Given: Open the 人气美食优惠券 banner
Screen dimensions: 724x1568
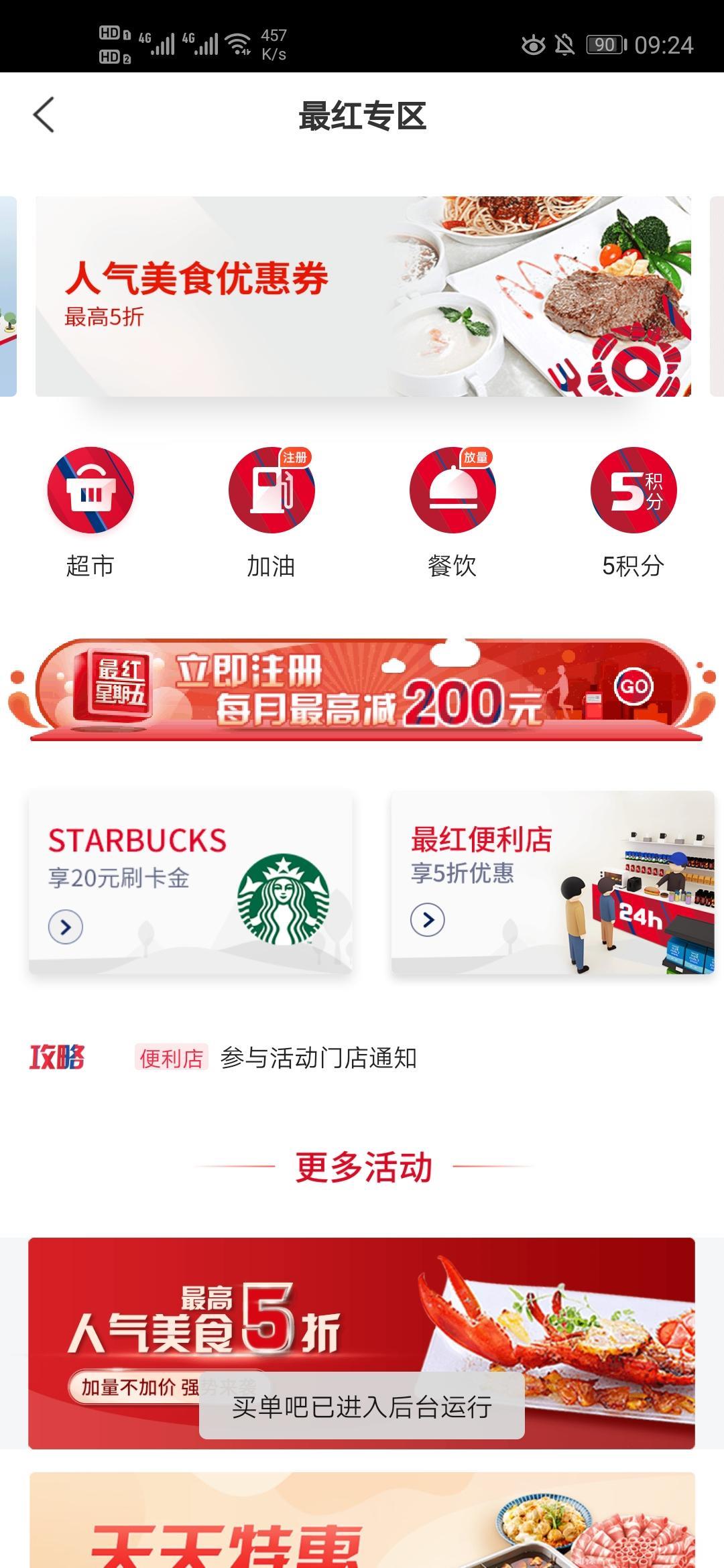Looking at the screenshot, I should [x=363, y=296].
